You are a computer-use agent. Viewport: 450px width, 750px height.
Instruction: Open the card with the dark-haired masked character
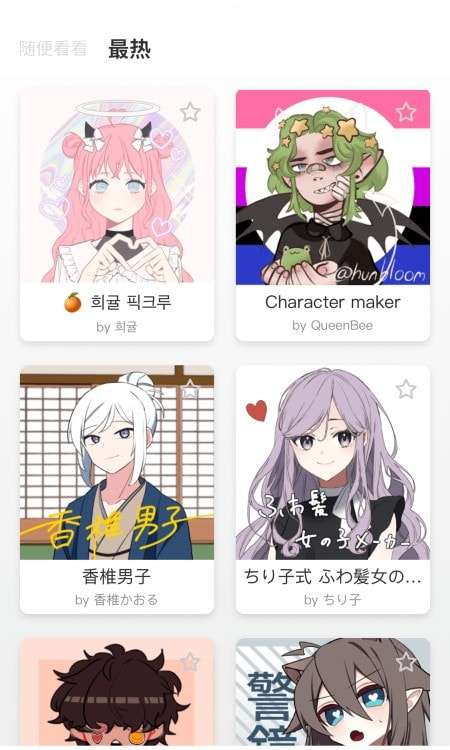(x=117, y=694)
